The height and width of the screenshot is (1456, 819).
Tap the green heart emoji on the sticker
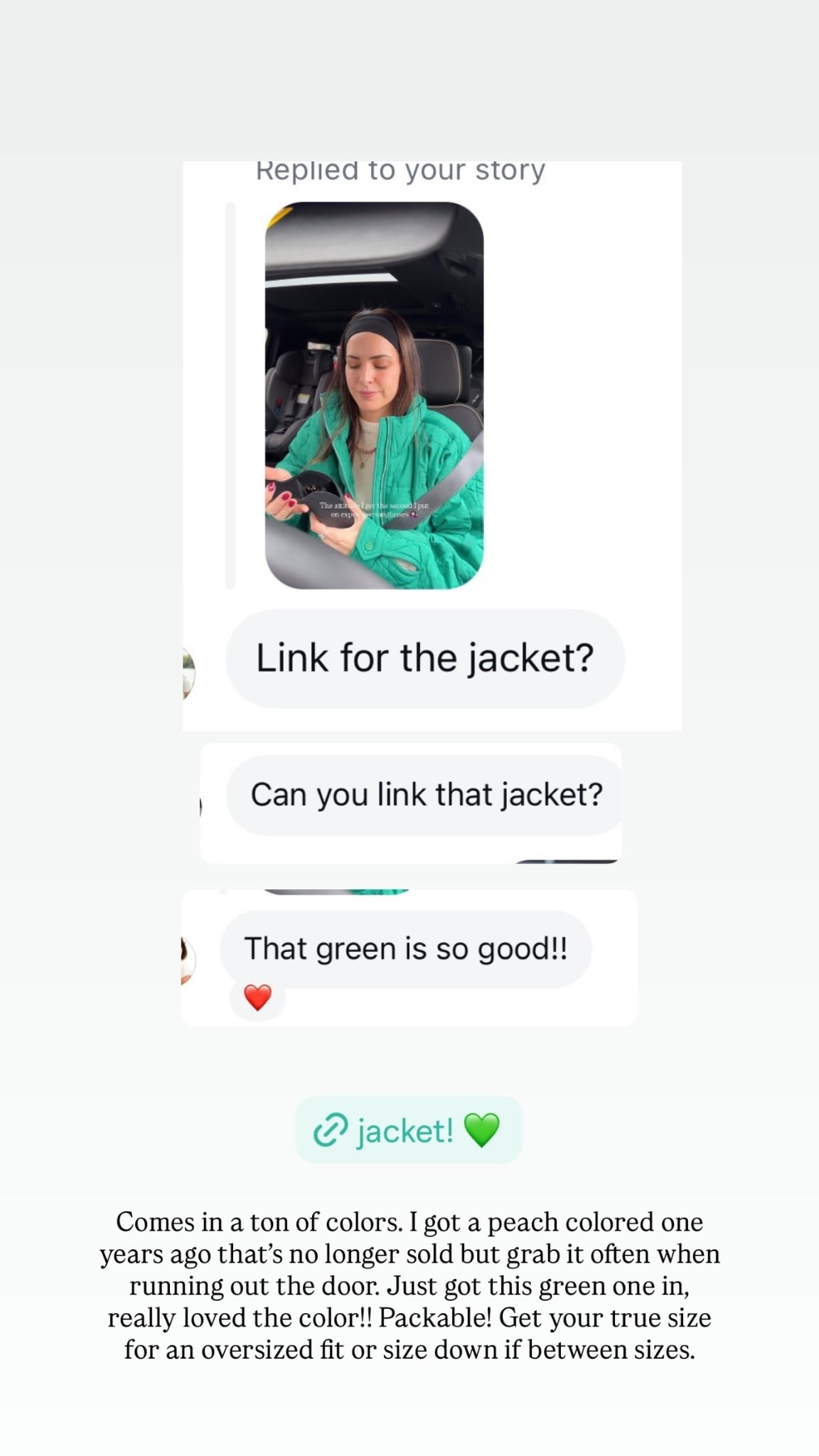[x=483, y=1130]
